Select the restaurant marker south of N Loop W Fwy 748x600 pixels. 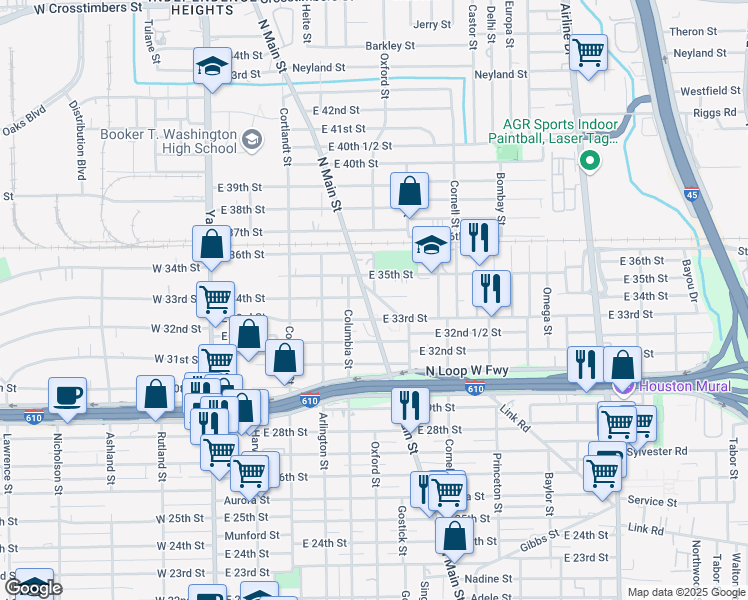pyautogui.click(x=410, y=405)
